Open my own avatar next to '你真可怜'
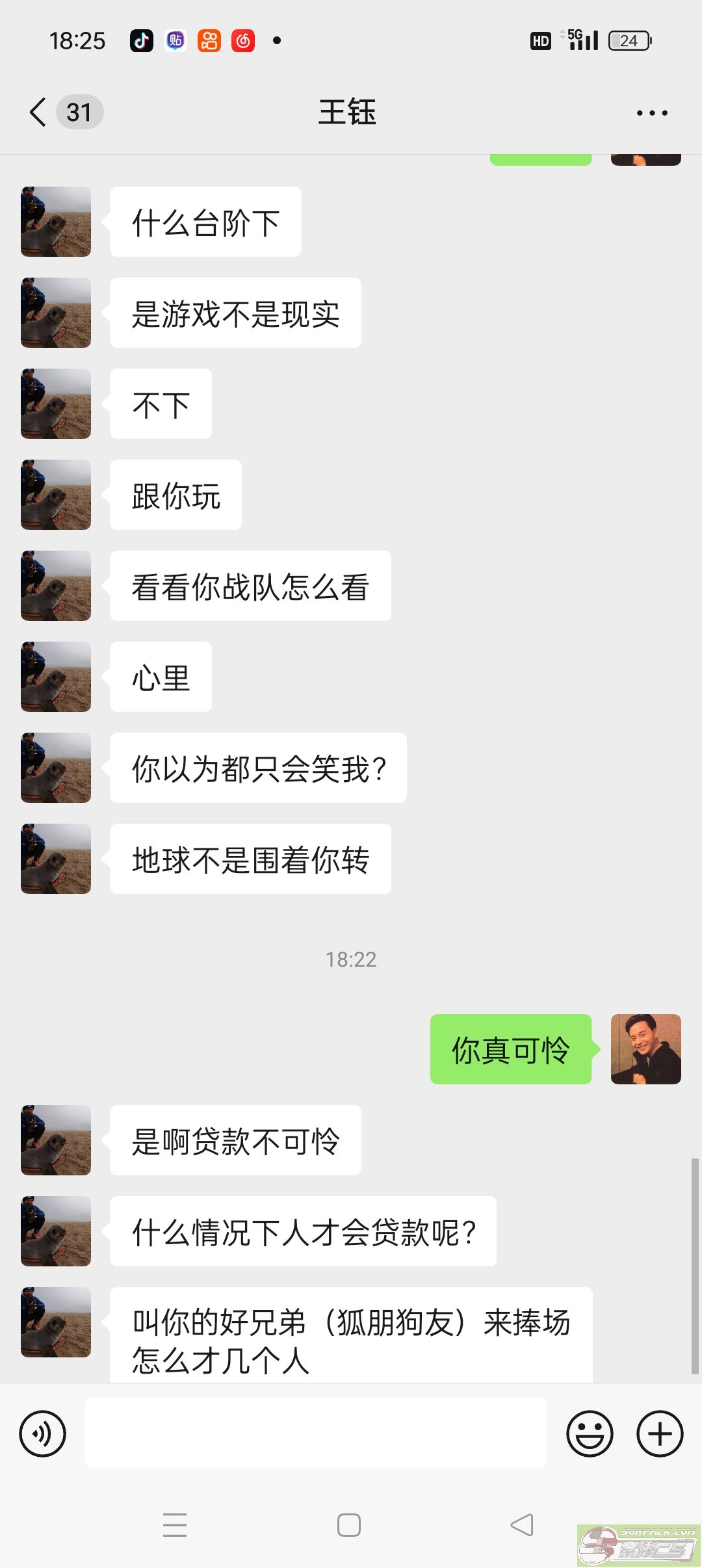 [645, 1049]
